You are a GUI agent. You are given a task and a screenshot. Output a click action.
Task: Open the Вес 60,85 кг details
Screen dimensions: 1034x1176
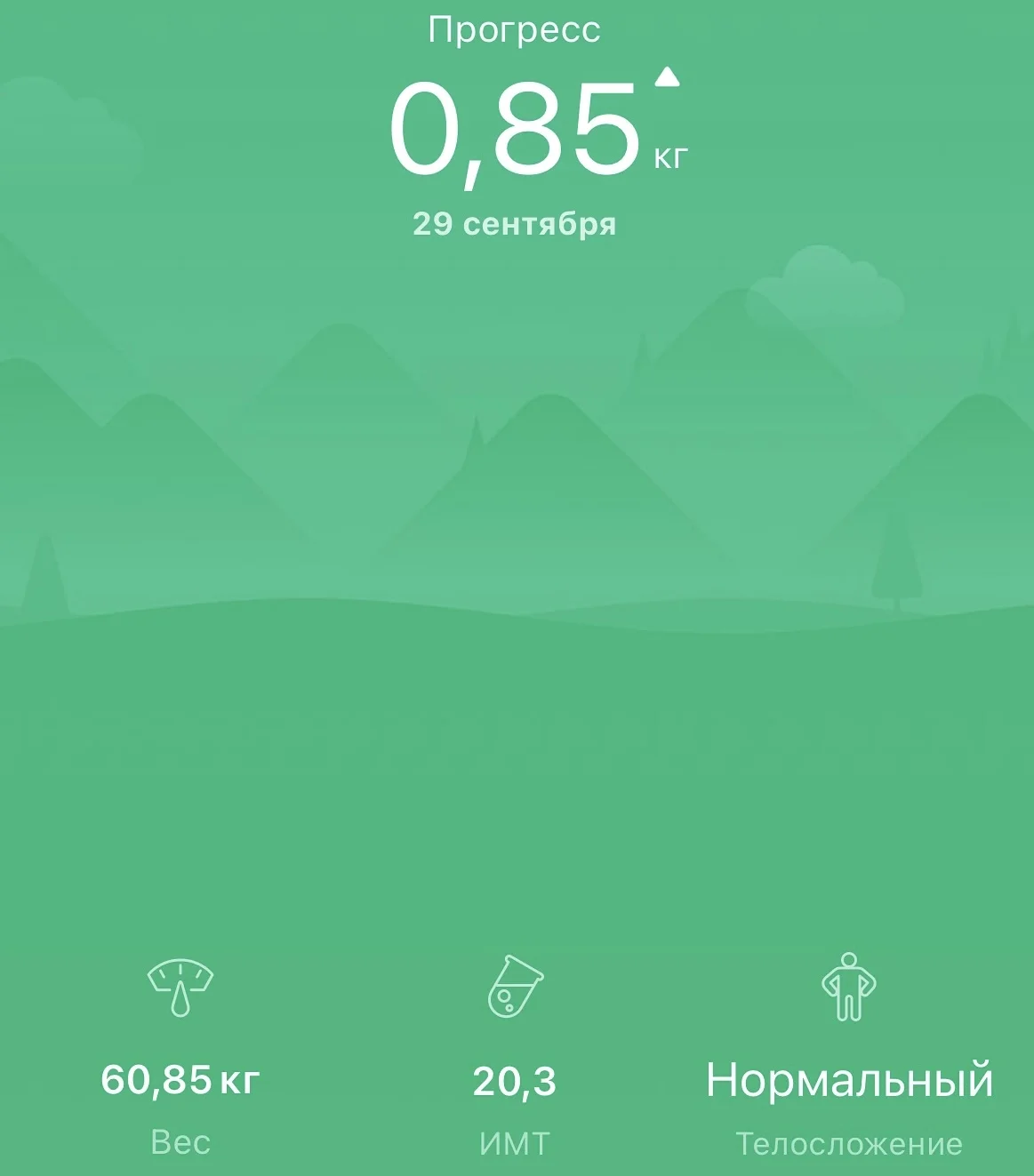tap(180, 1080)
